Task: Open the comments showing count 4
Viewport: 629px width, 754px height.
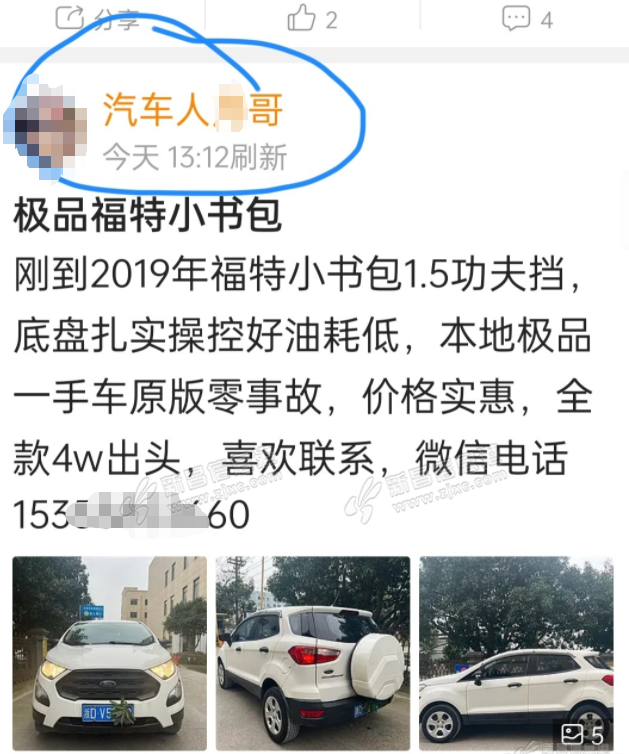Action: 527,18
